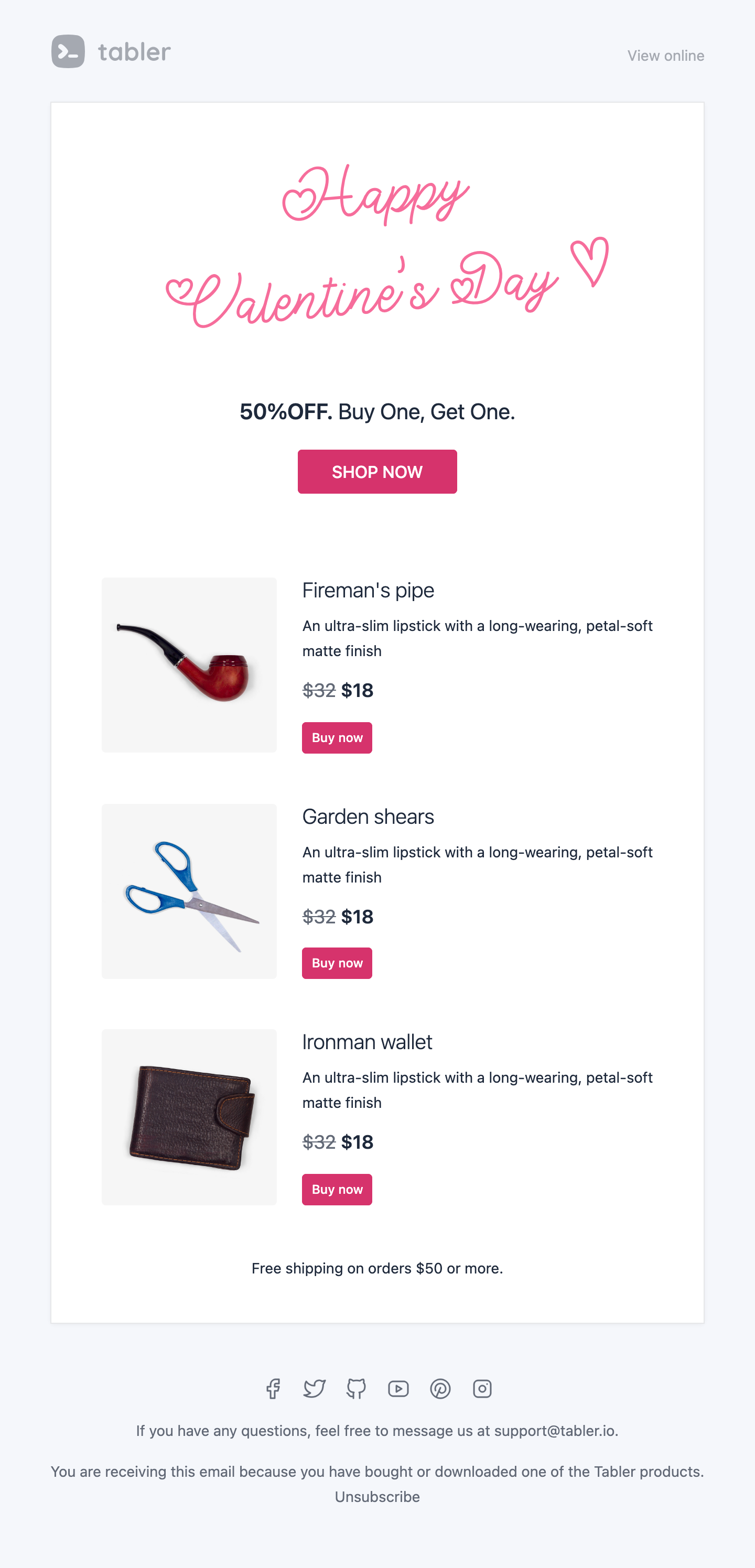Open the Ironman wallet product image

coord(189,1117)
